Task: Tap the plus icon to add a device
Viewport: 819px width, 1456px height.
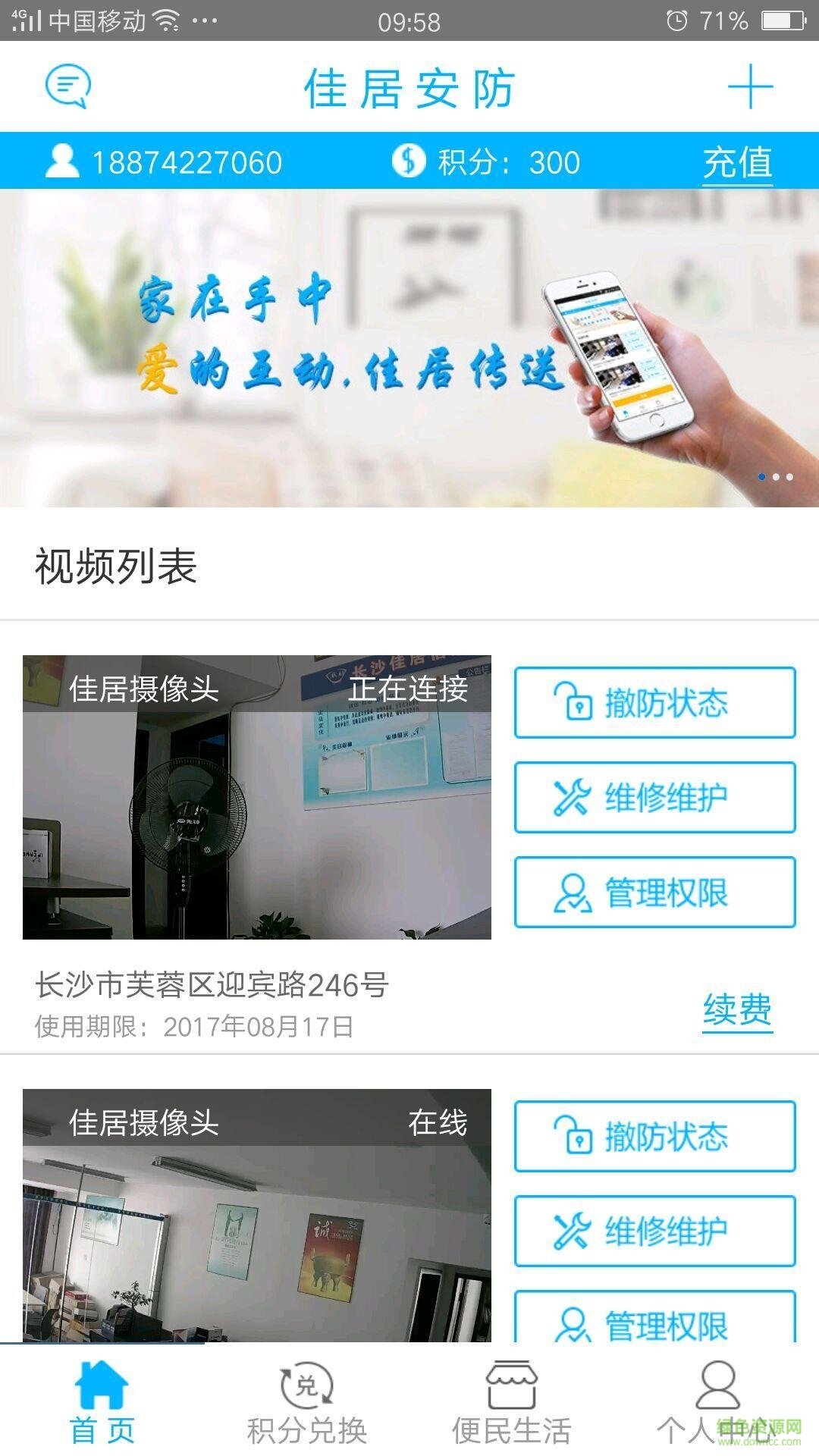Action: tap(750, 86)
